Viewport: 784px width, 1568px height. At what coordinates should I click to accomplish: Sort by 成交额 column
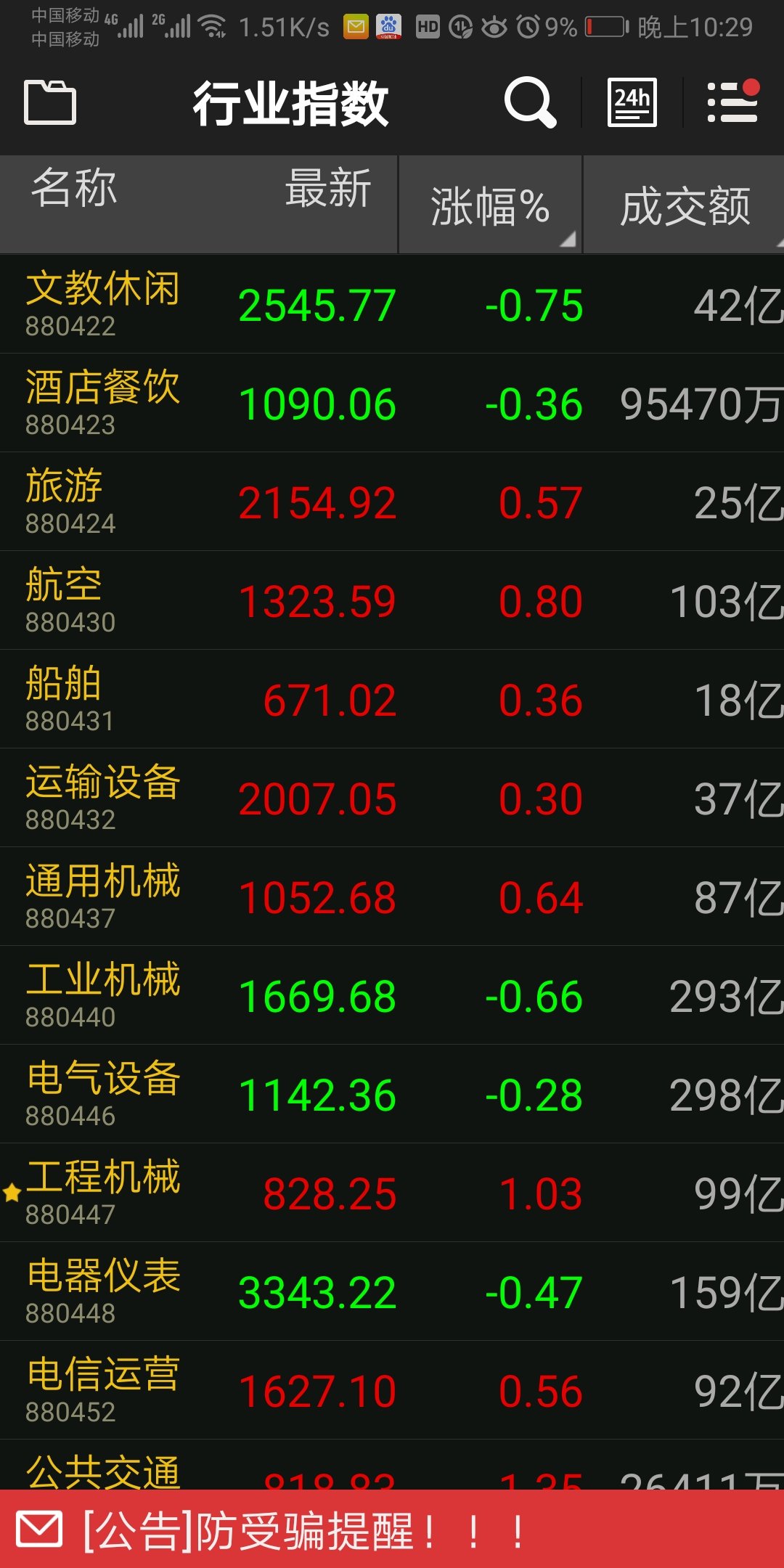[685, 206]
